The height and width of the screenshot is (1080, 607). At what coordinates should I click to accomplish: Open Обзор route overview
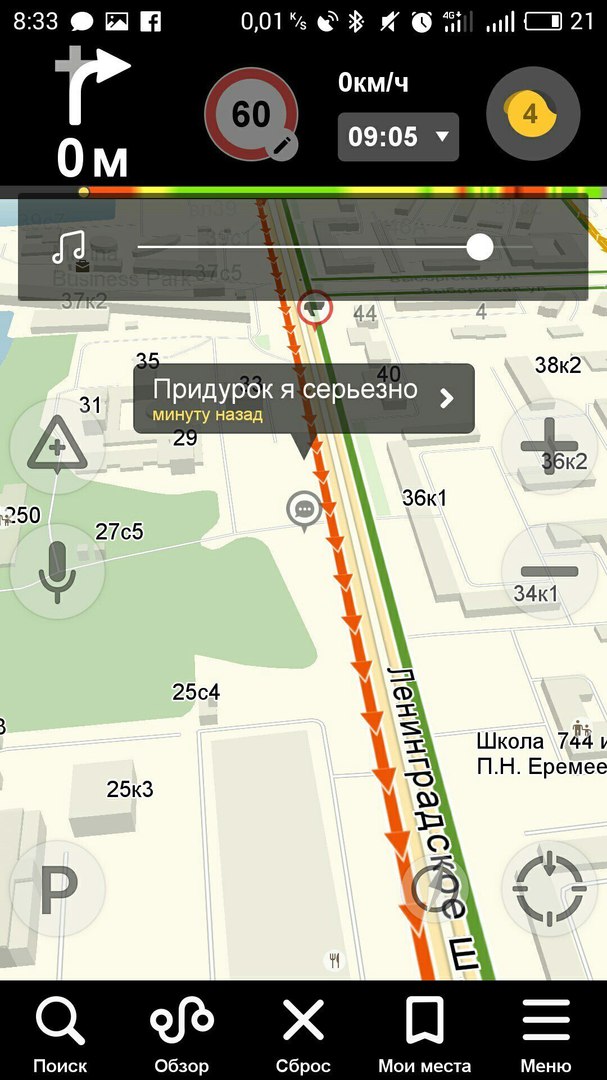pyautogui.click(x=182, y=1033)
